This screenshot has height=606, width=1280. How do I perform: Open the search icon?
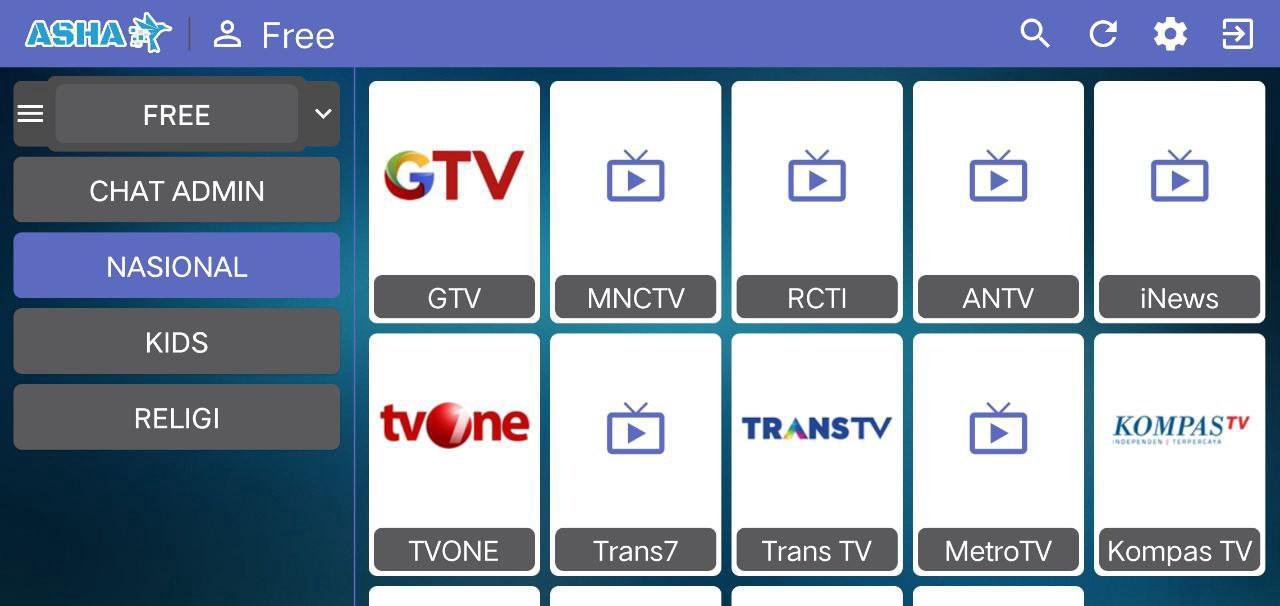point(1035,34)
